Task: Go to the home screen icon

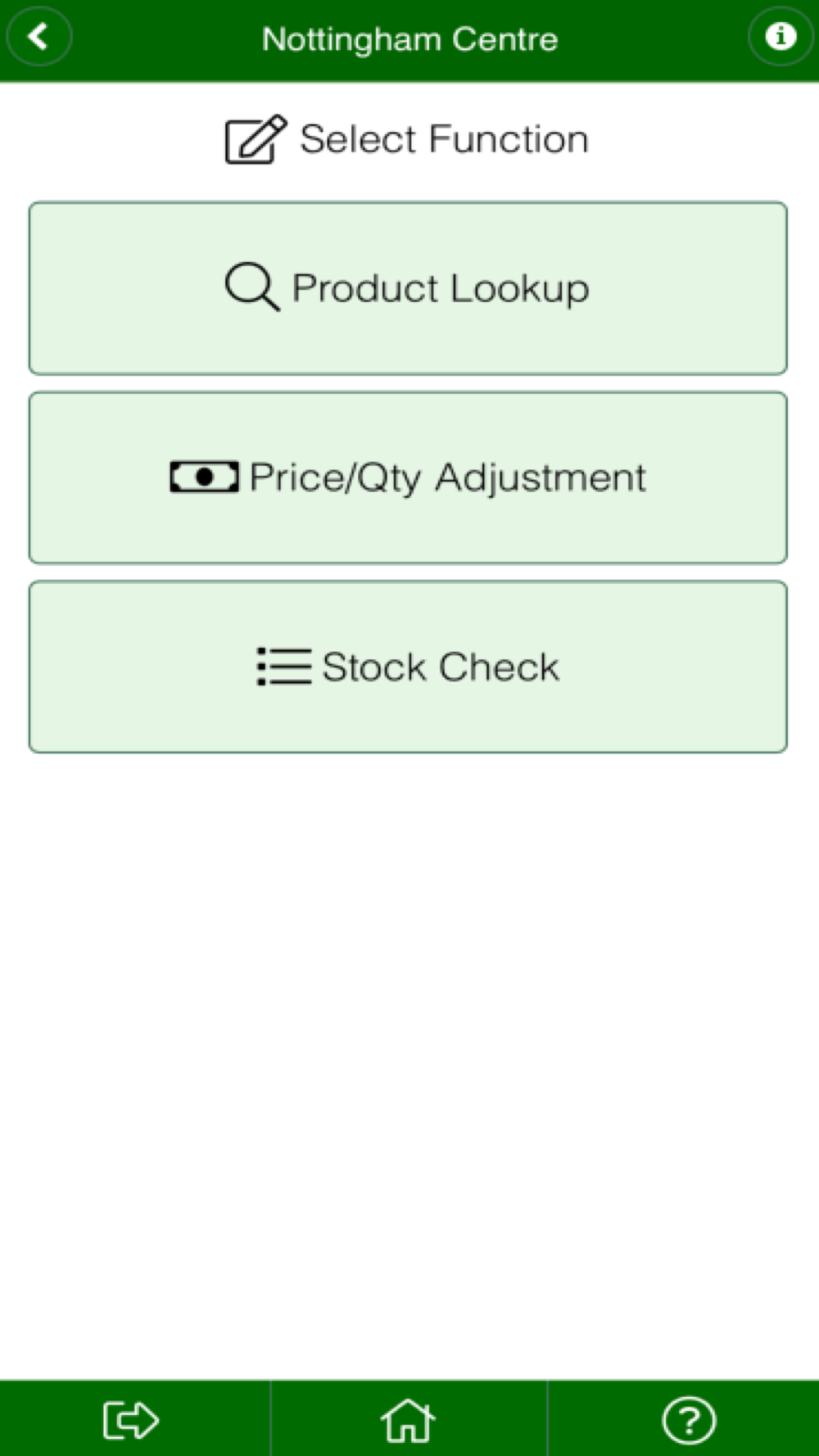Action: pos(408,1419)
